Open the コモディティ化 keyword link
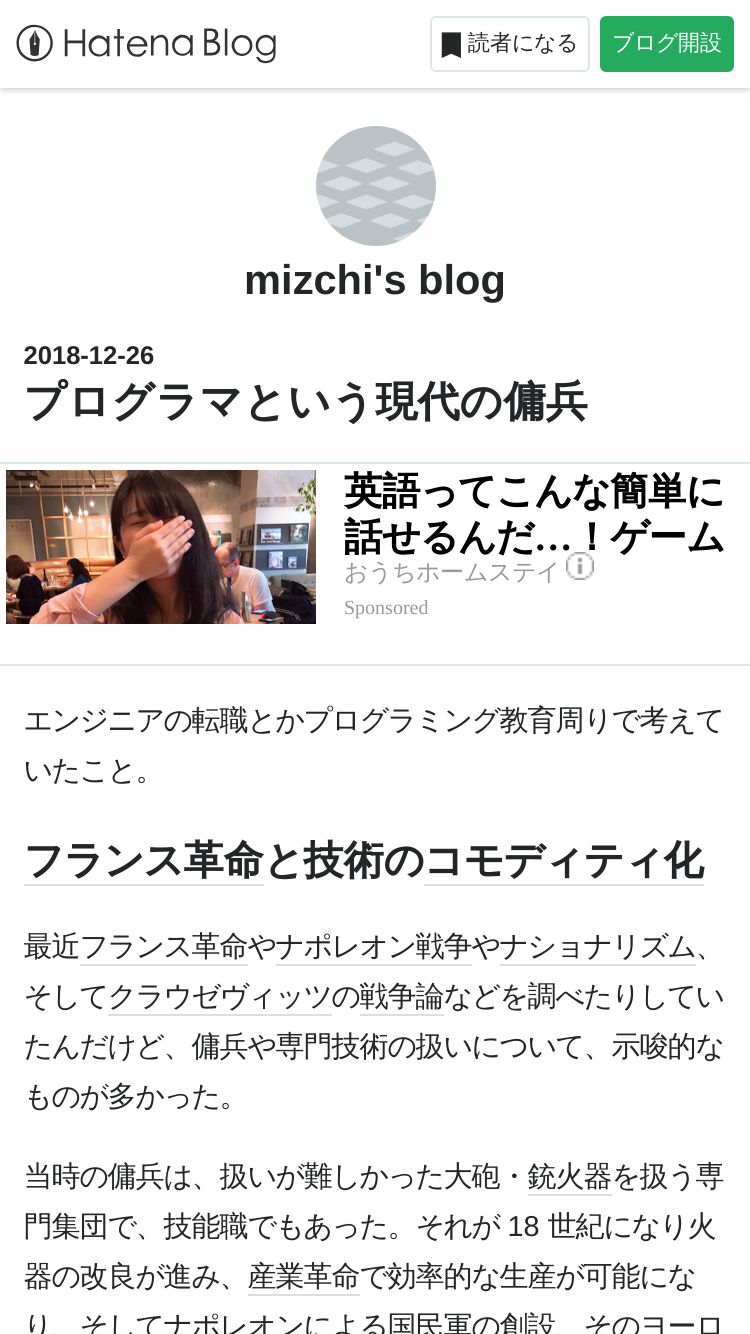Image resolution: width=750 pixels, height=1334 pixels. tap(564, 861)
